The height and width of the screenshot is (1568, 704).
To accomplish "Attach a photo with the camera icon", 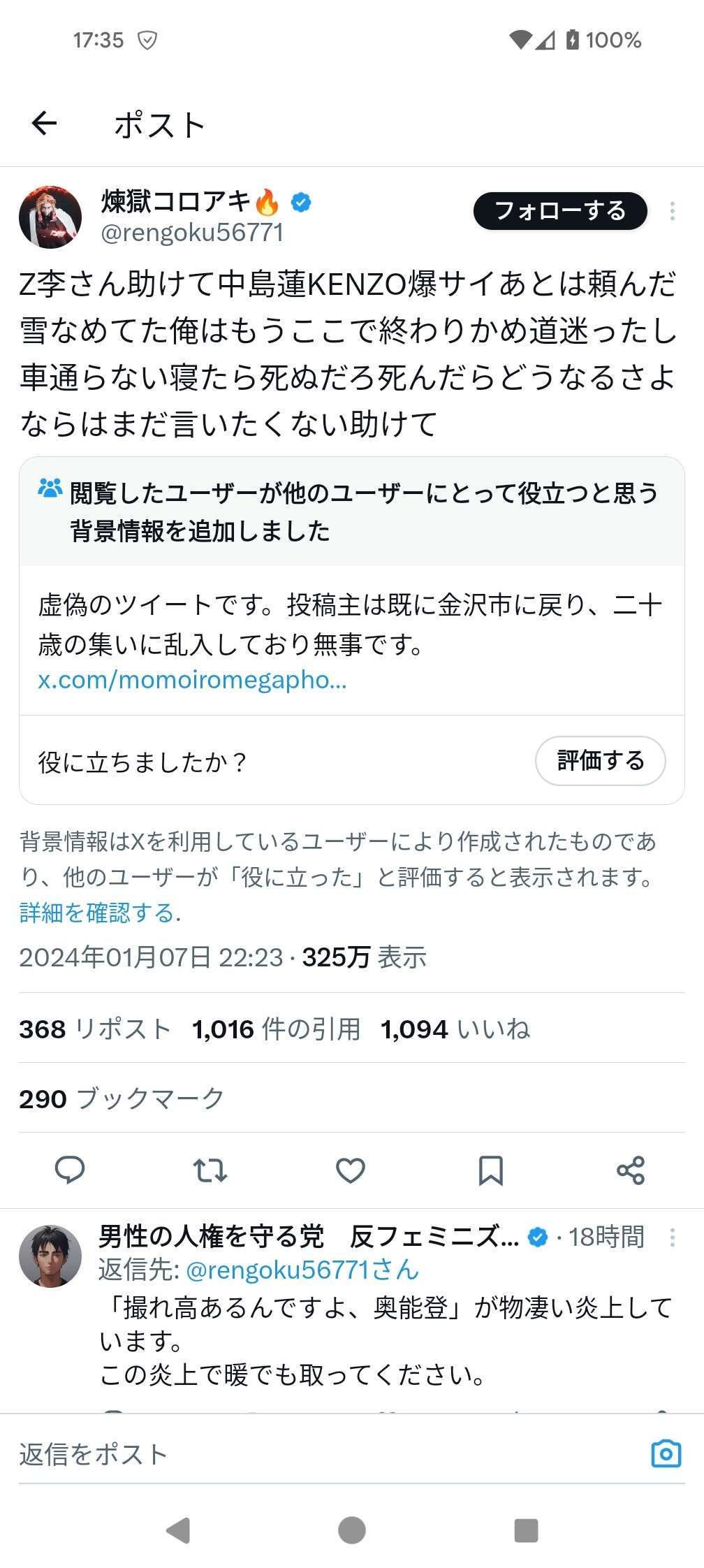I will click(666, 1454).
